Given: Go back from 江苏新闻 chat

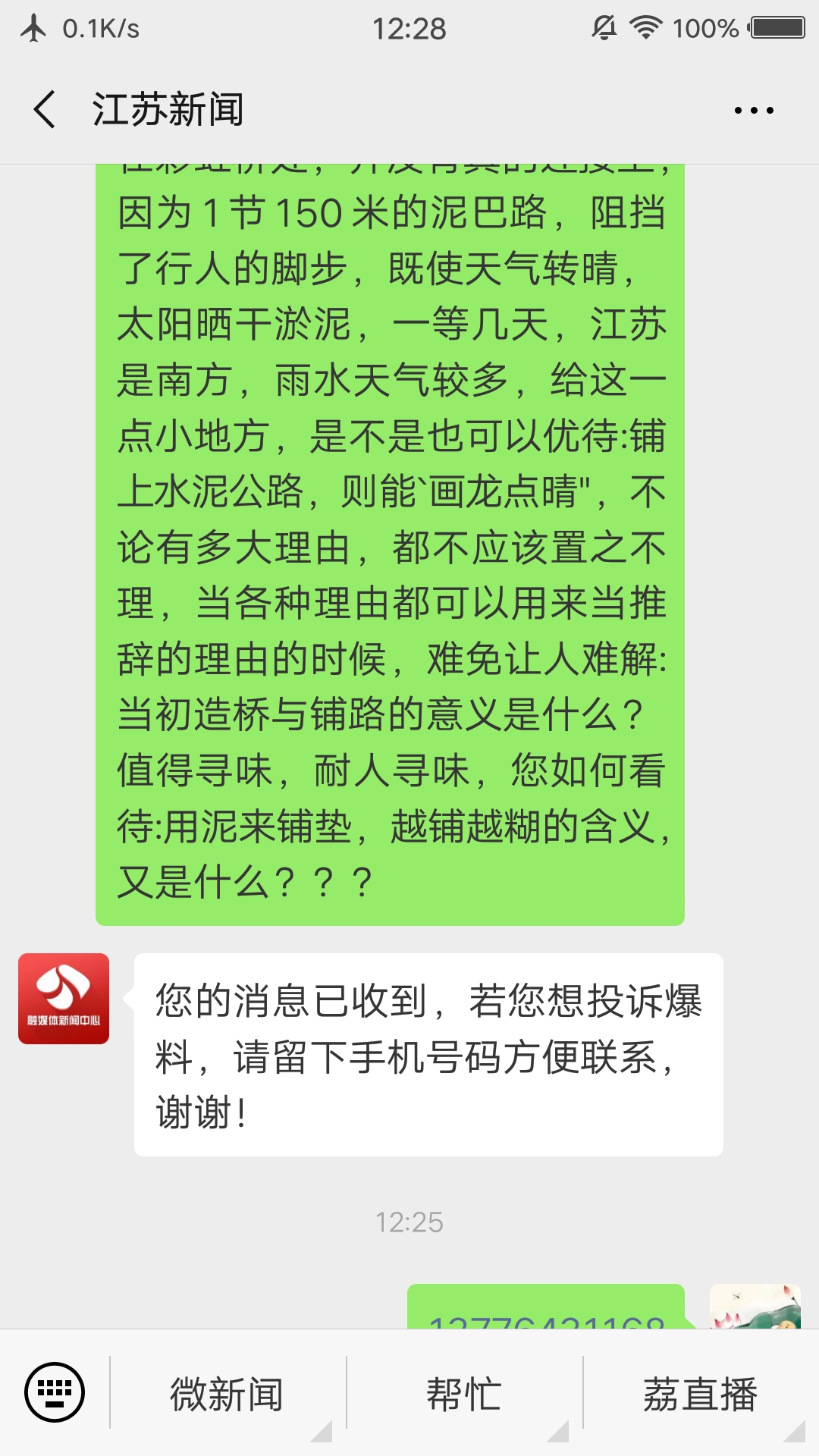Looking at the screenshot, I should click(45, 109).
